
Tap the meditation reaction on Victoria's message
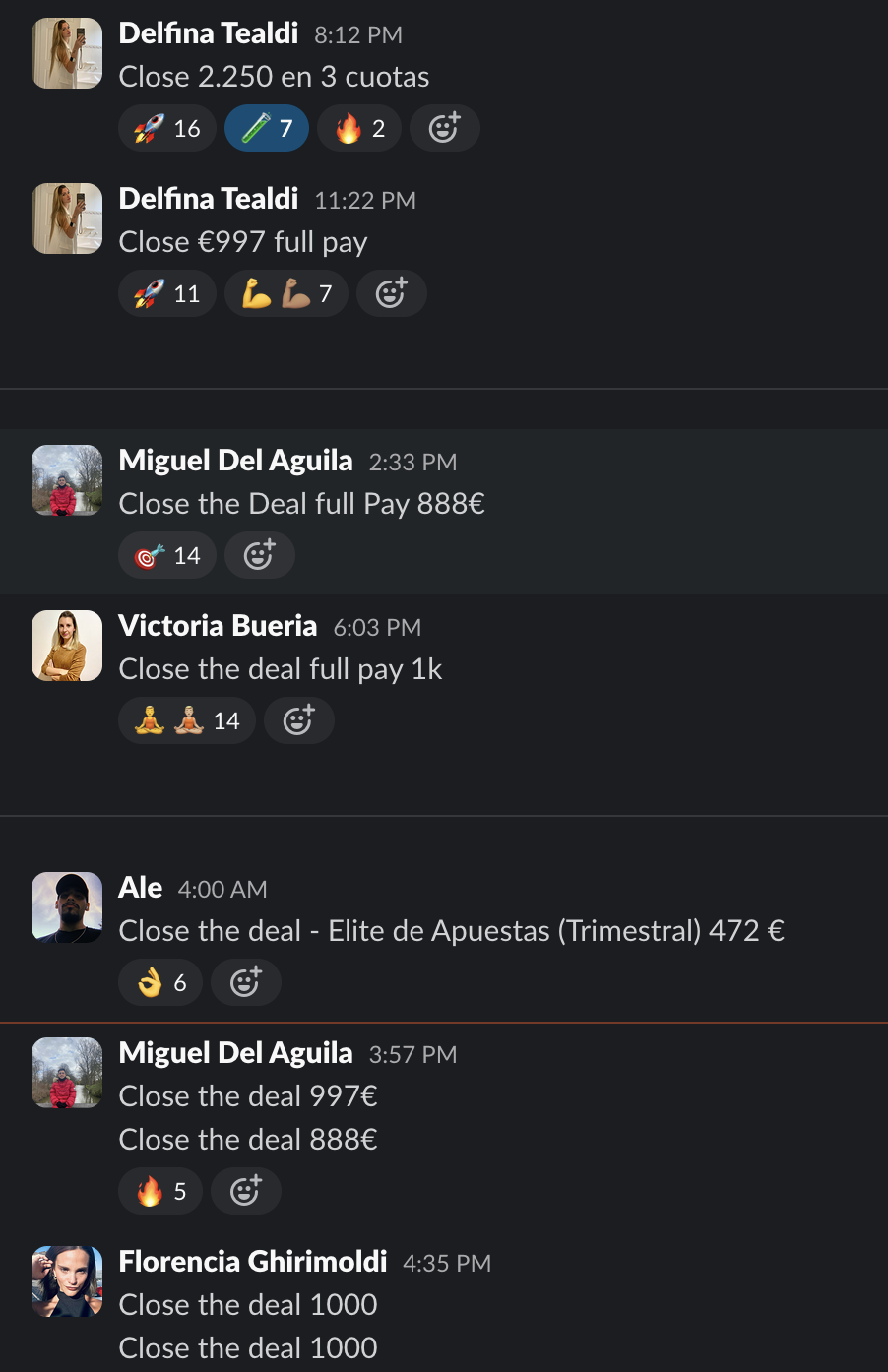[186, 720]
